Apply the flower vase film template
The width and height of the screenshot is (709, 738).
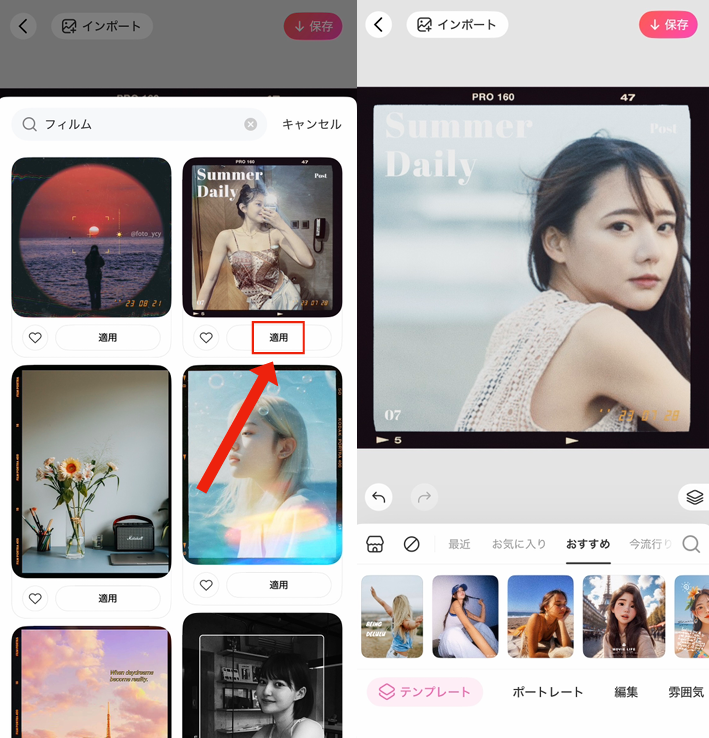coord(107,598)
